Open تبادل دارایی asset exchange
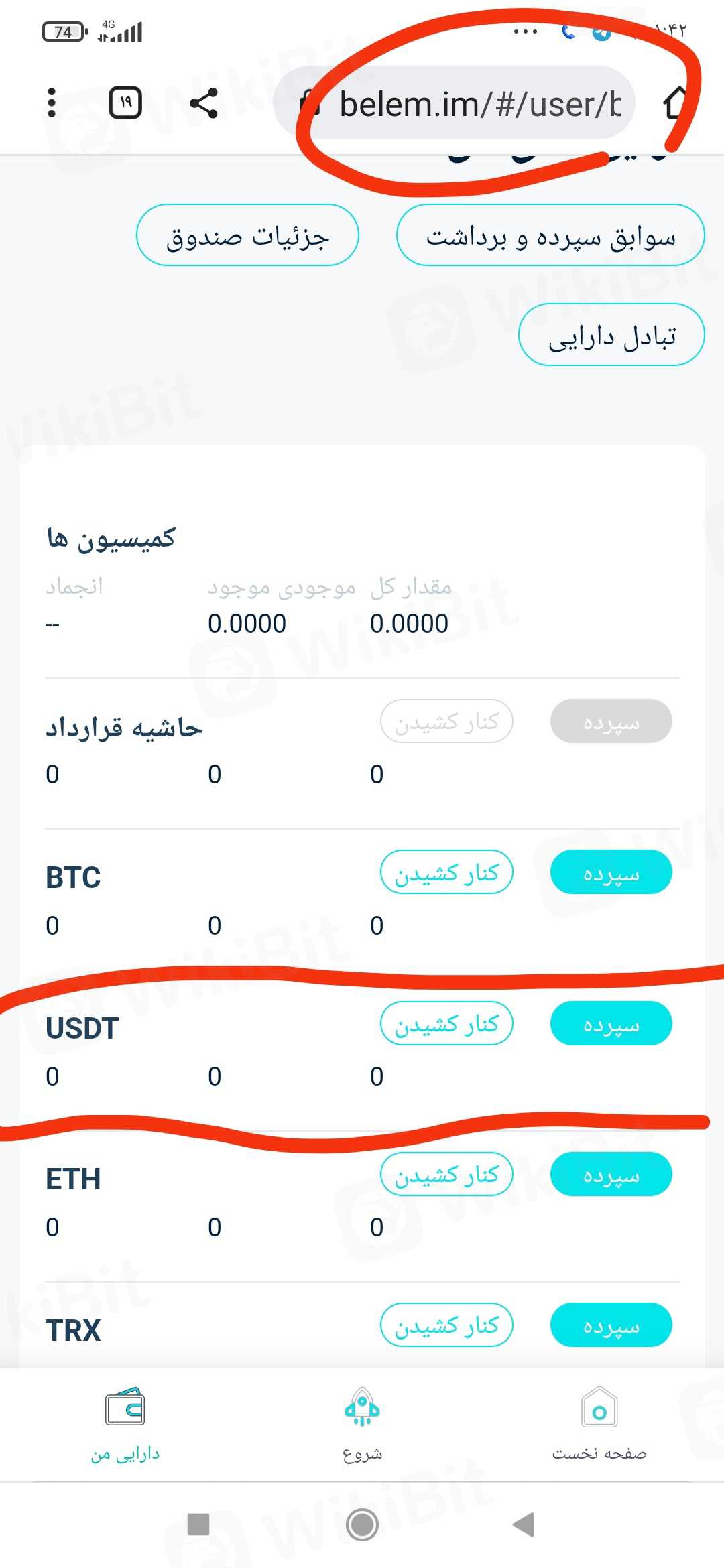This screenshot has height=1568, width=724. 611,335
